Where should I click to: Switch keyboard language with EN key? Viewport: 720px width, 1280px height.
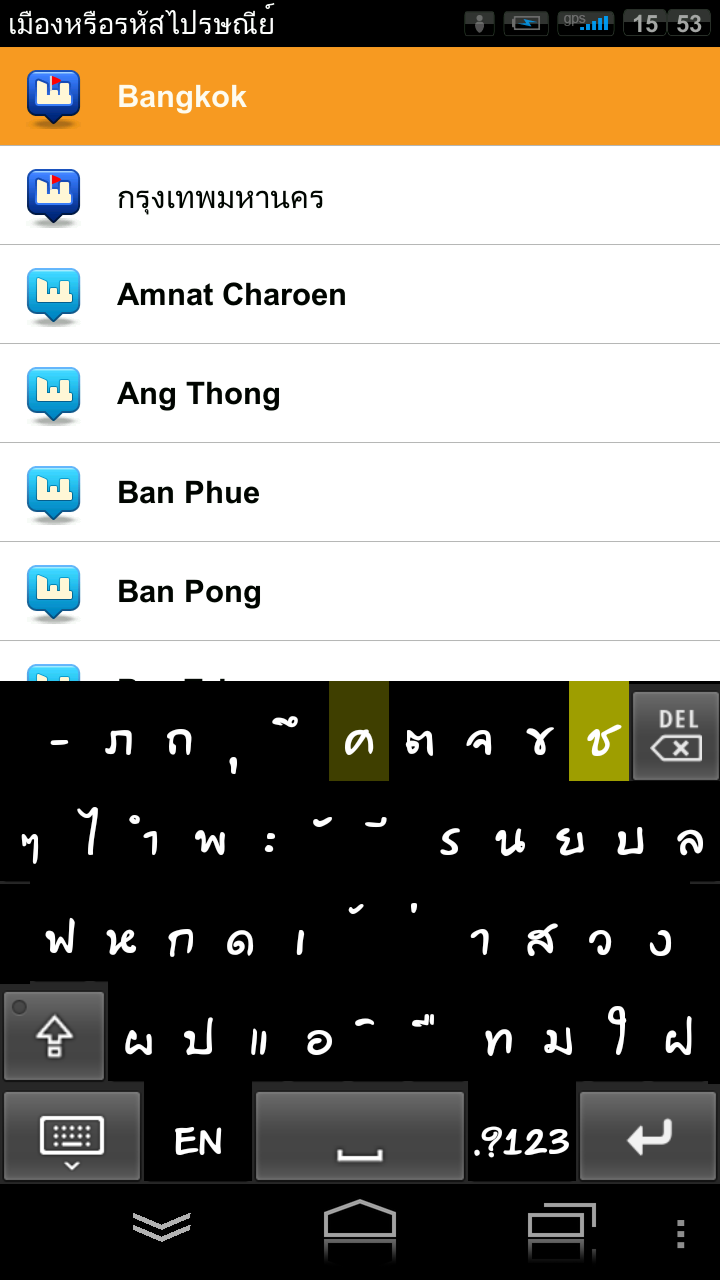click(198, 1141)
